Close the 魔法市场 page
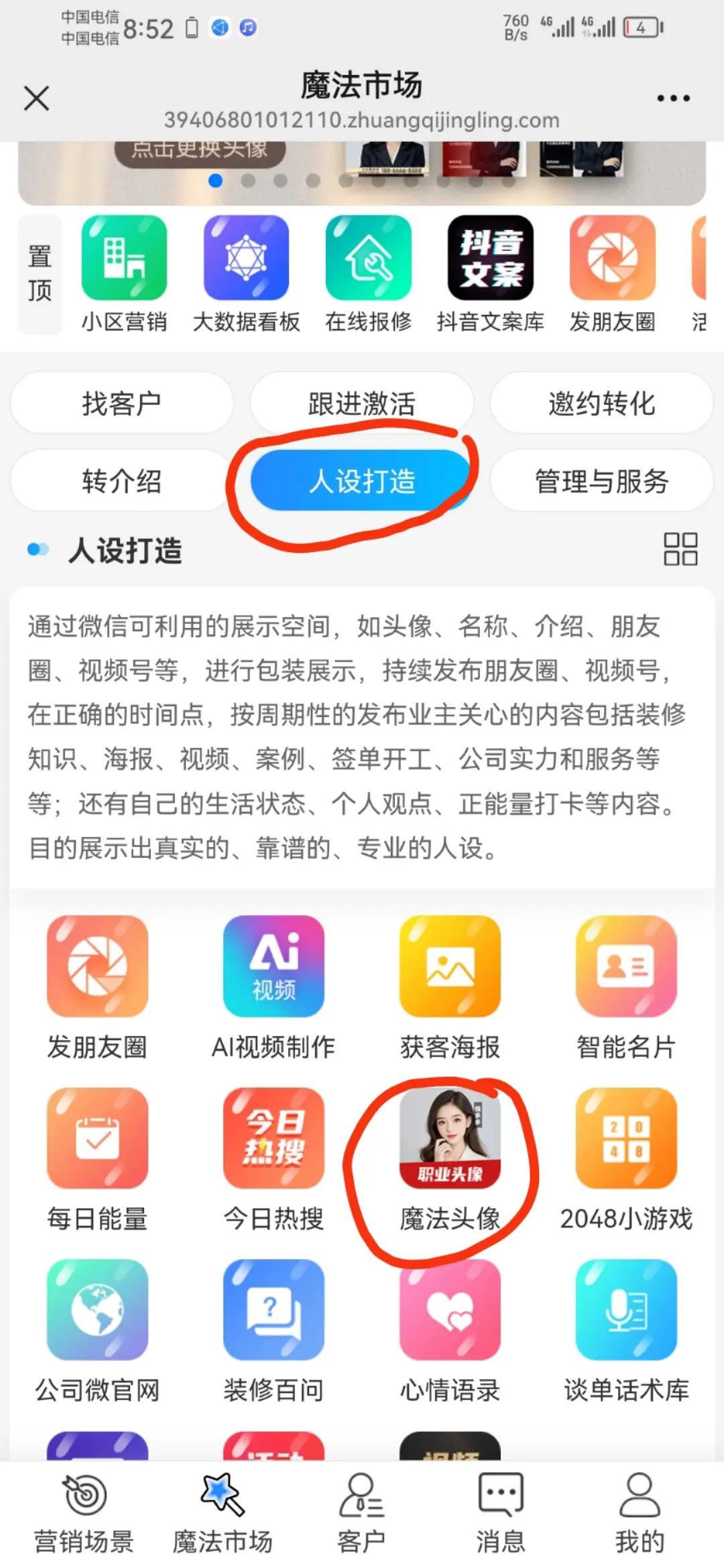Screen dimensions: 724x1568 pyautogui.click(x=36, y=99)
